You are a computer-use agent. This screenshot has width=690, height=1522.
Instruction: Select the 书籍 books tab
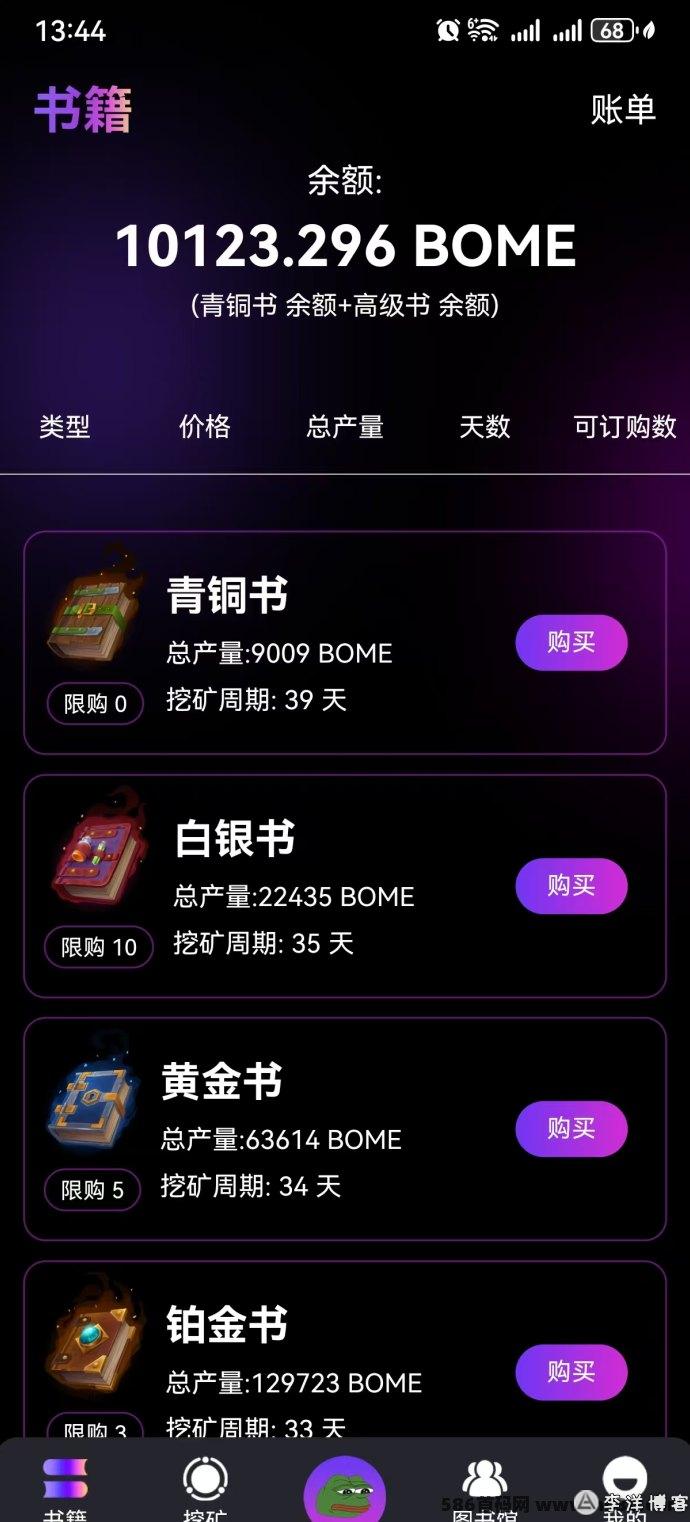click(x=66, y=1488)
